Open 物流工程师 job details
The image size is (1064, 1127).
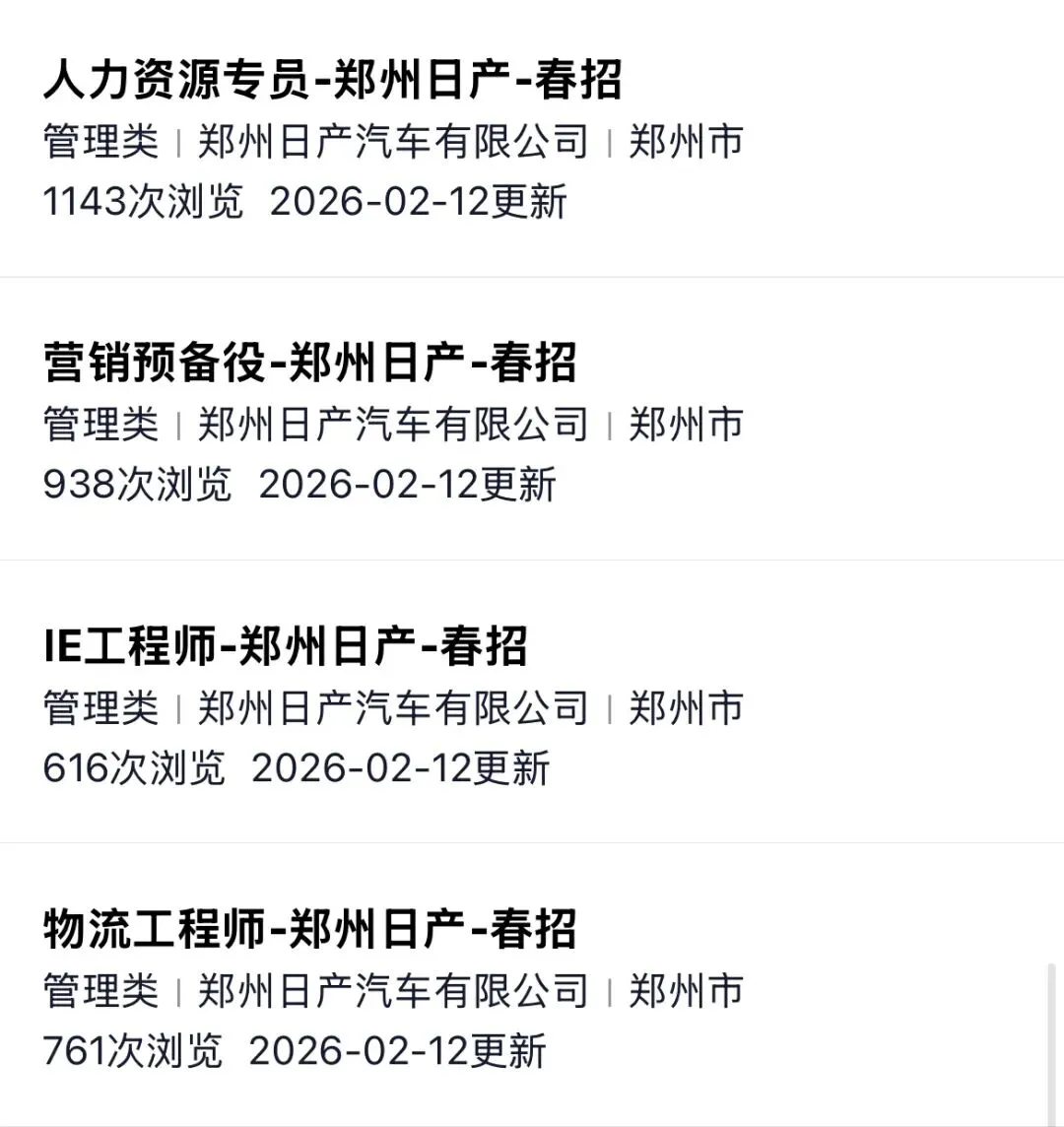(x=309, y=929)
